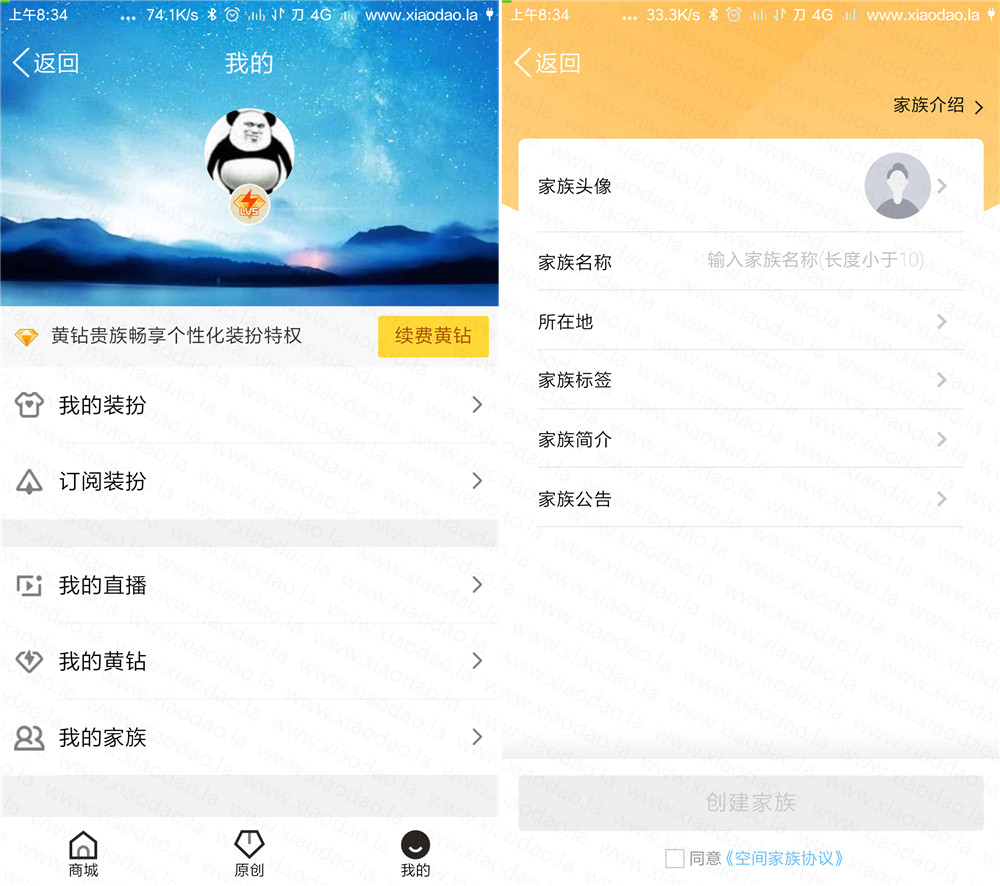Edit 家族公告

coord(750,498)
